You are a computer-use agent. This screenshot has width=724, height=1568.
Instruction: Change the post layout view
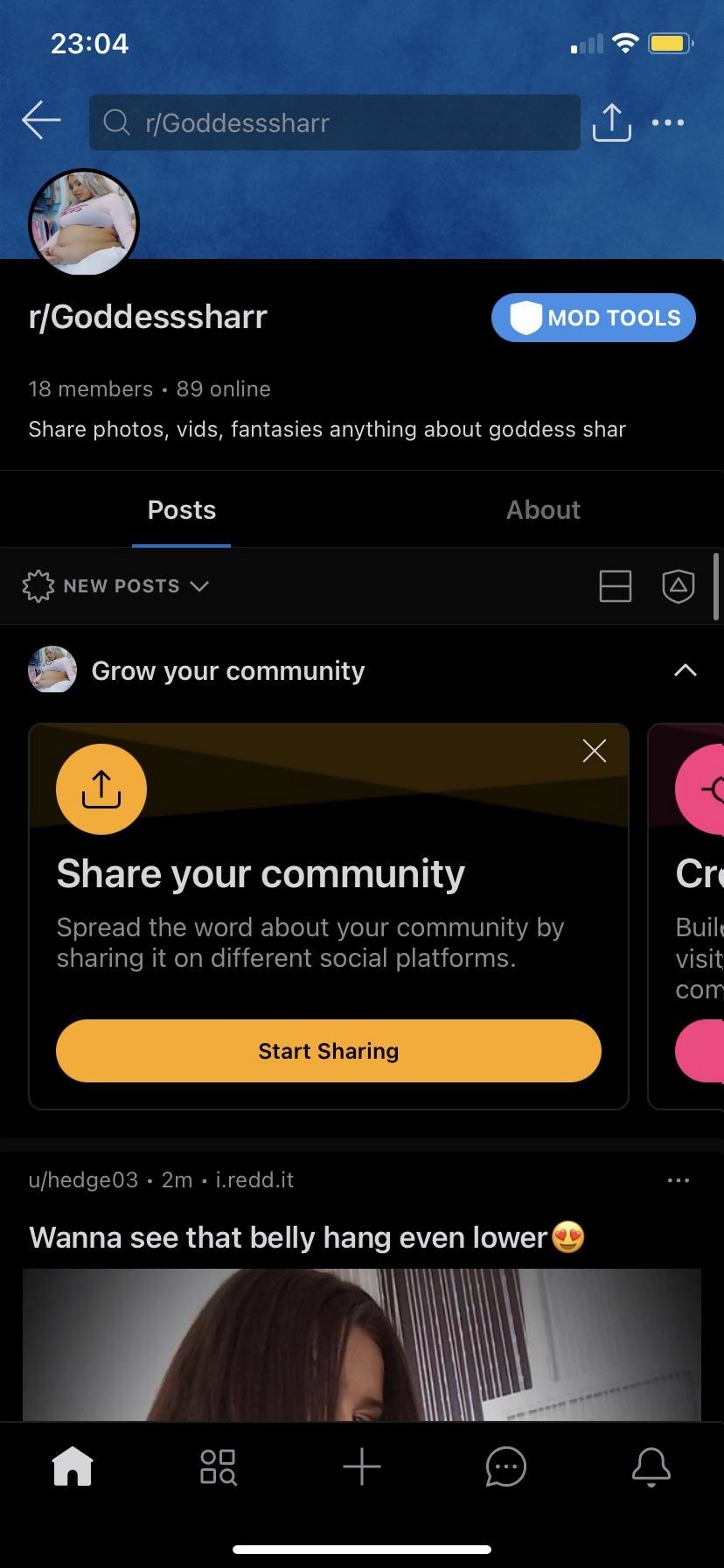[x=616, y=586]
